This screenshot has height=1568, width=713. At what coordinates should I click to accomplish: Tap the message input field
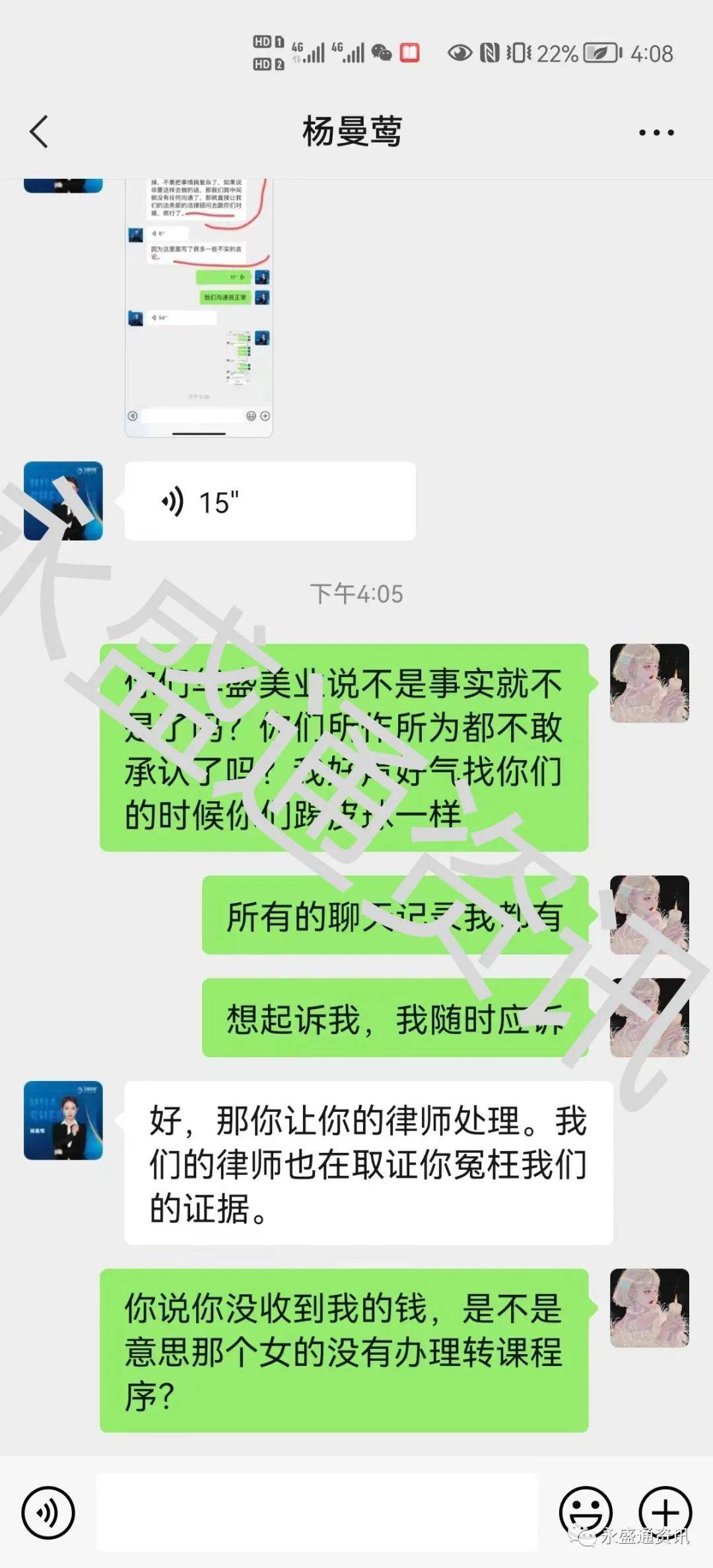[x=317, y=1512]
